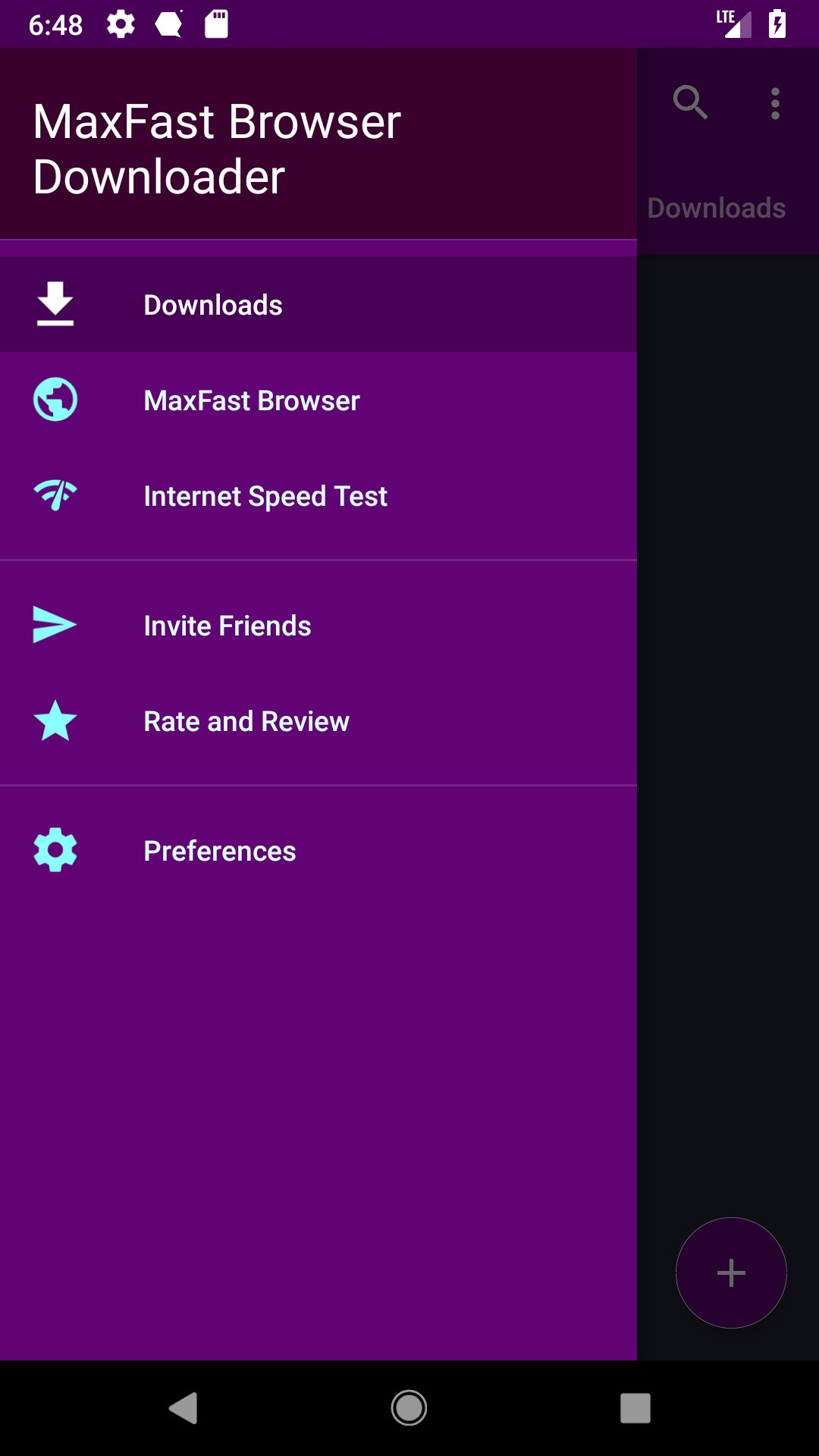Open Preferences using the gear icon
Viewport: 819px width, 1456px height.
54,850
